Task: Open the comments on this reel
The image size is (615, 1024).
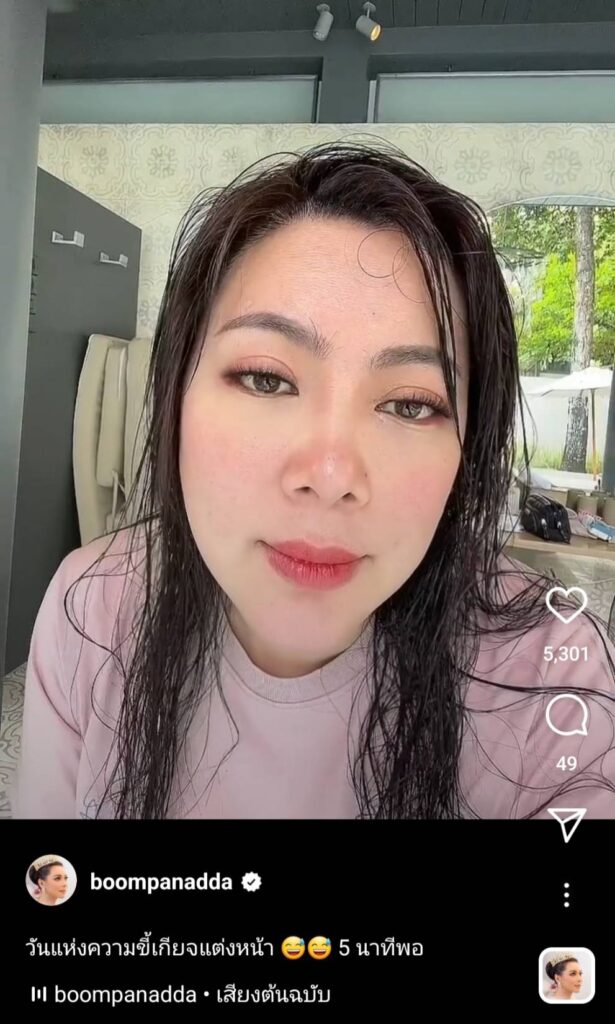Action: (x=566, y=715)
